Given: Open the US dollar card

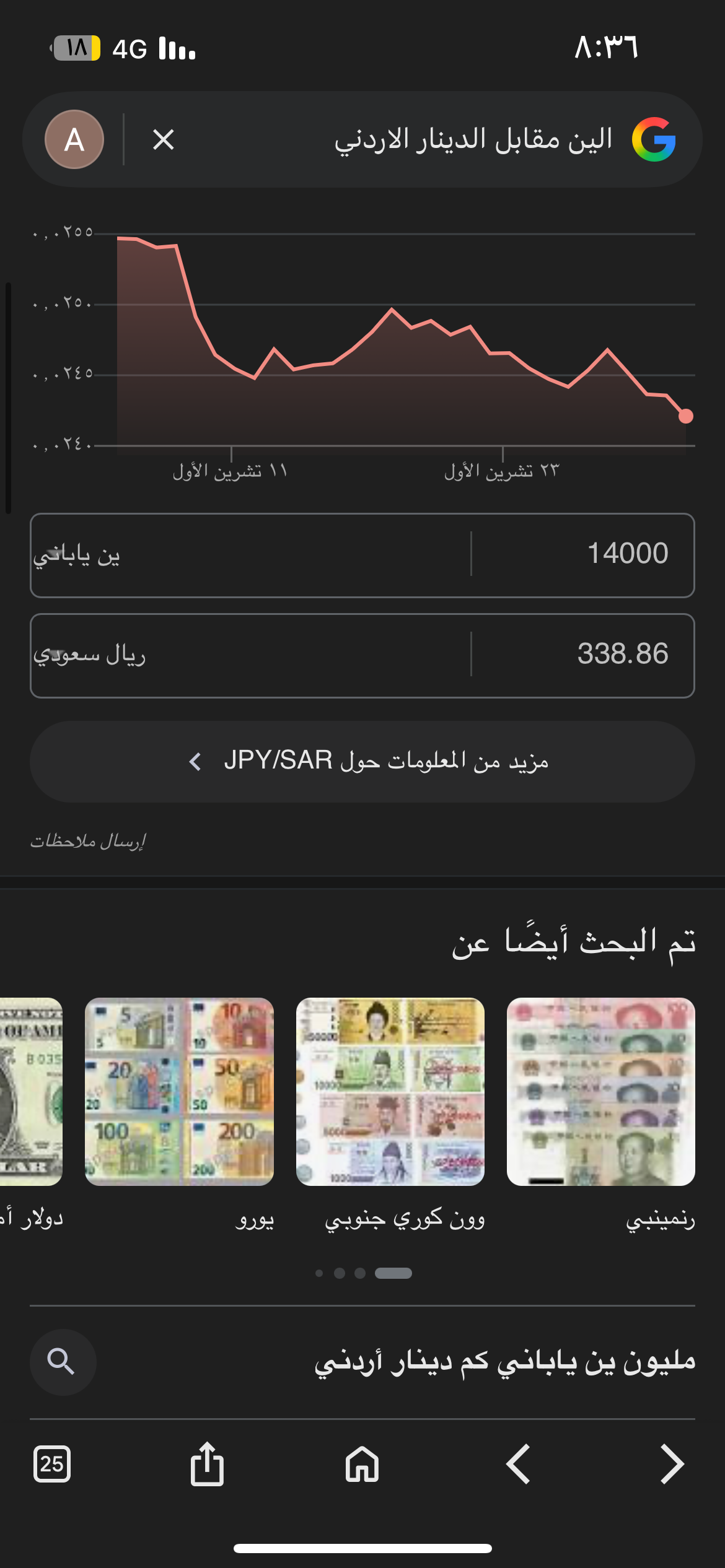Looking at the screenshot, I should 31,1092.
